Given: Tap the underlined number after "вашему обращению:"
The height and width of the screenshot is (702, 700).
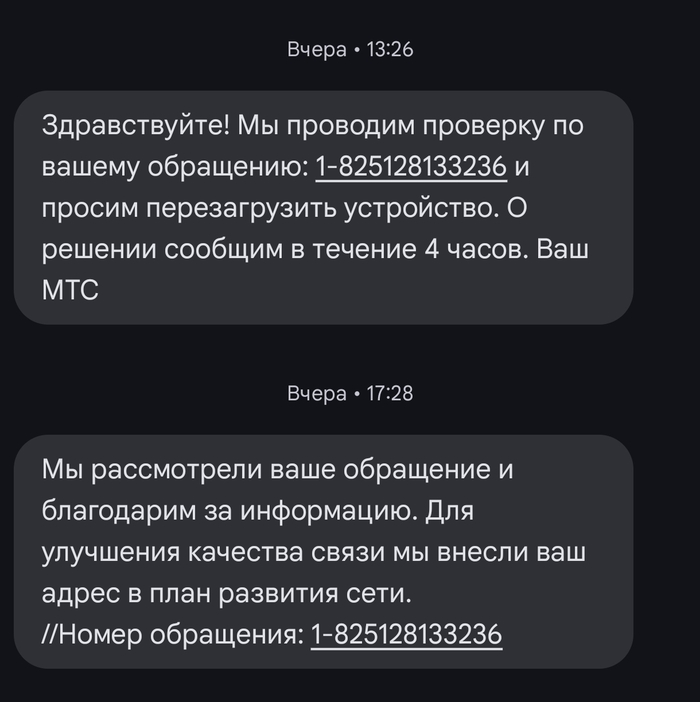Looking at the screenshot, I should click(412, 168).
